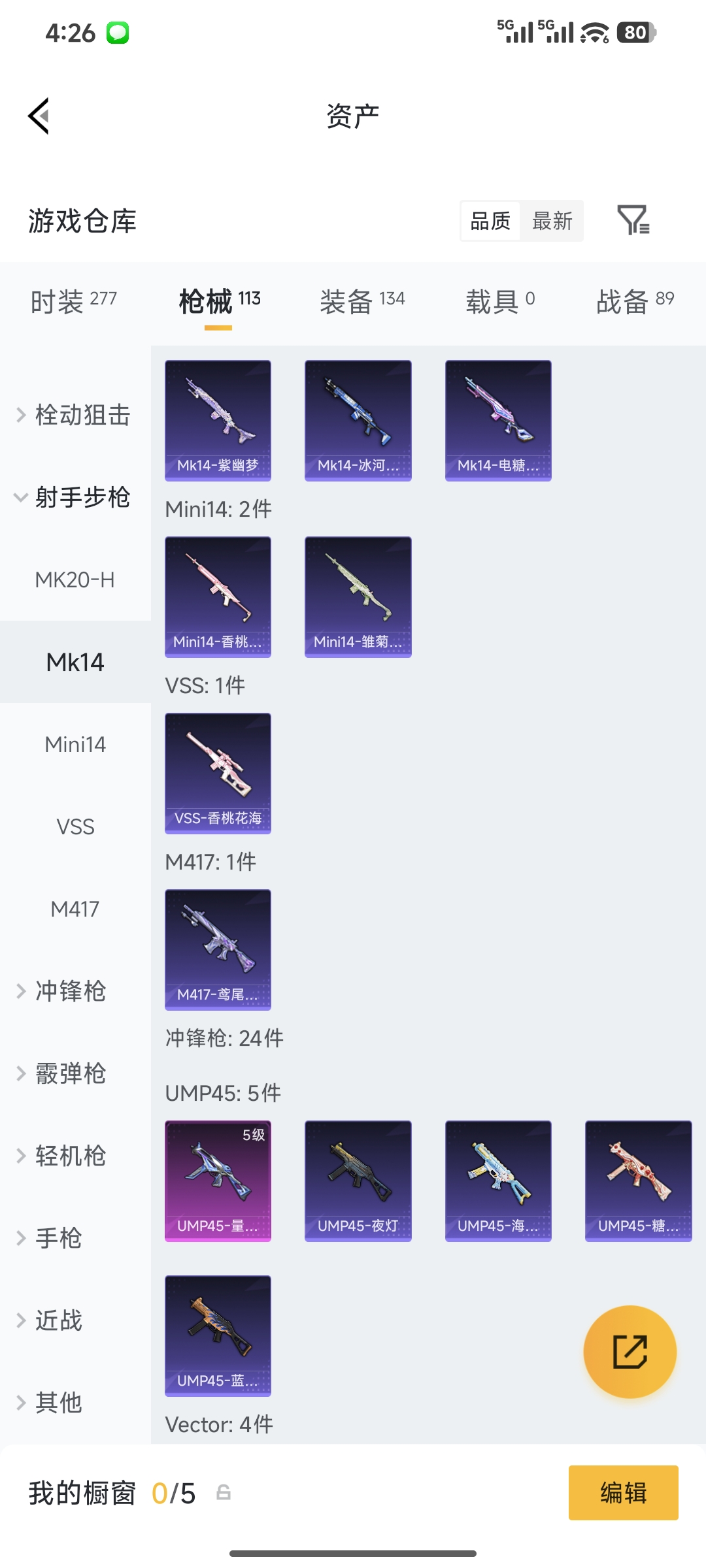Tap the lock icon beside 我的橱窗
The image size is (706, 1568).
(x=222, y=1493)
